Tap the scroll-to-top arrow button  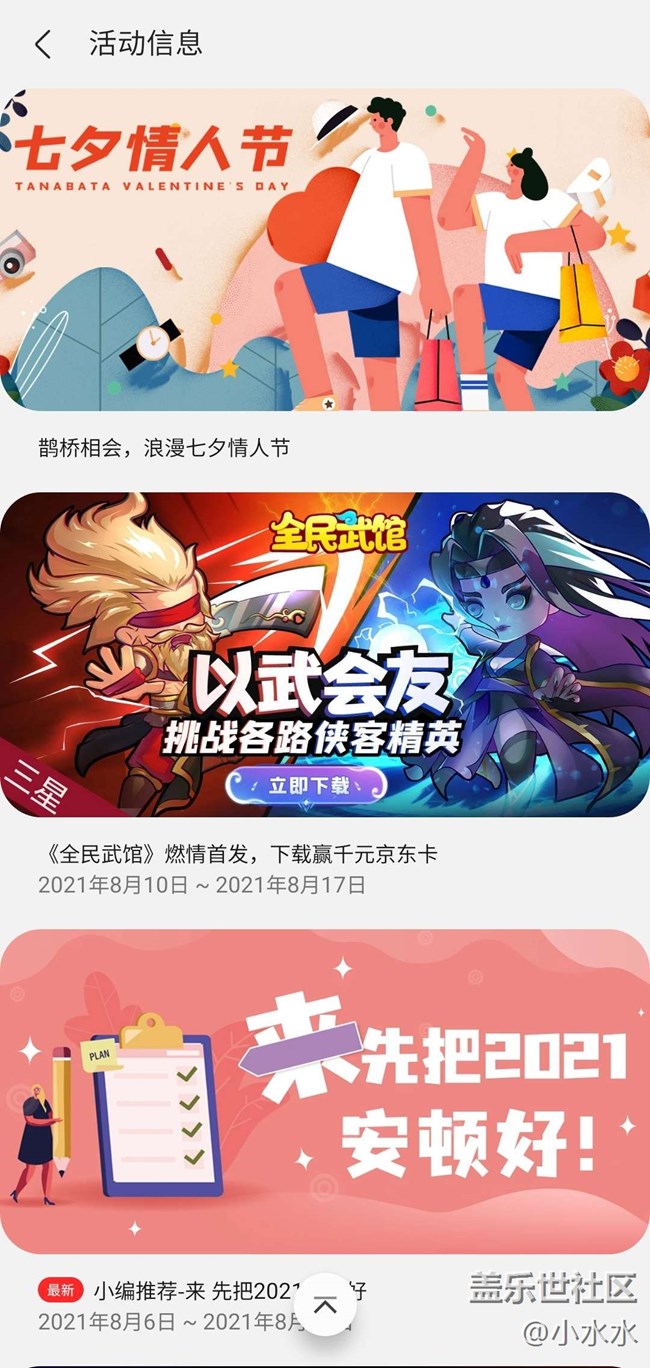click(x=325, y=1305)
